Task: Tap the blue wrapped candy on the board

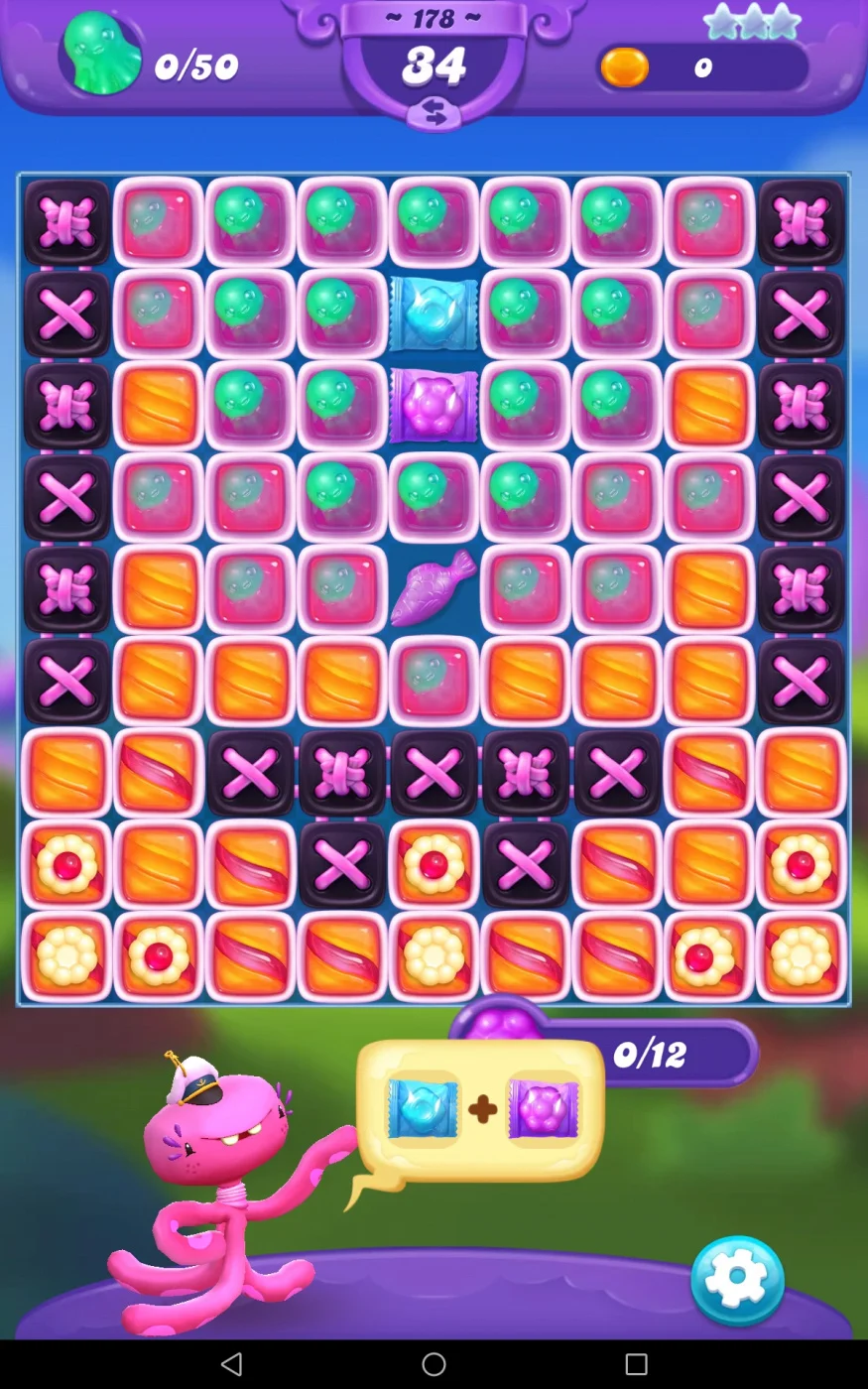Action: pos(434,315)
